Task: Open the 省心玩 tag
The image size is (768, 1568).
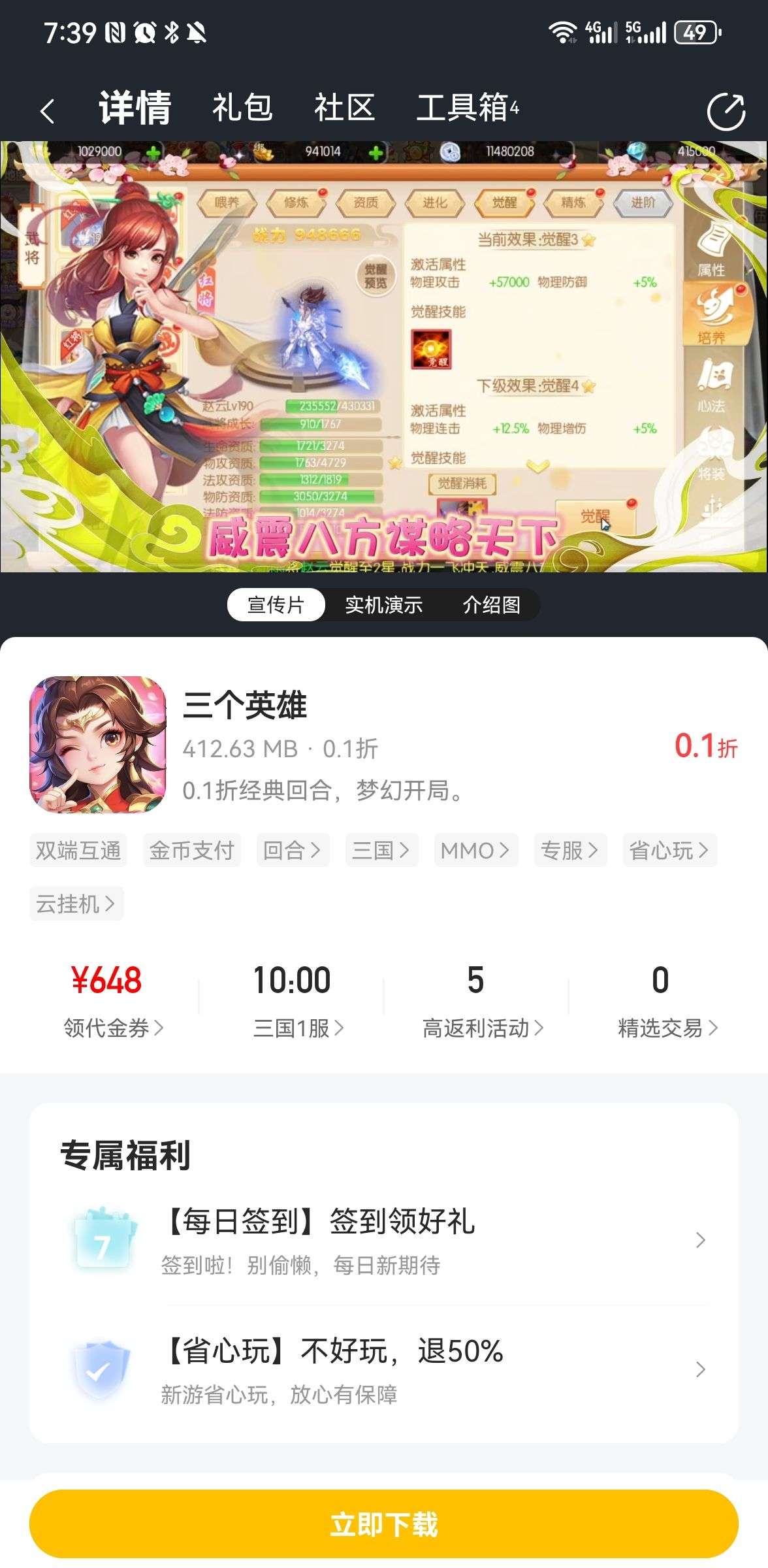Action: pyautogui.click(x=669, y=850)
